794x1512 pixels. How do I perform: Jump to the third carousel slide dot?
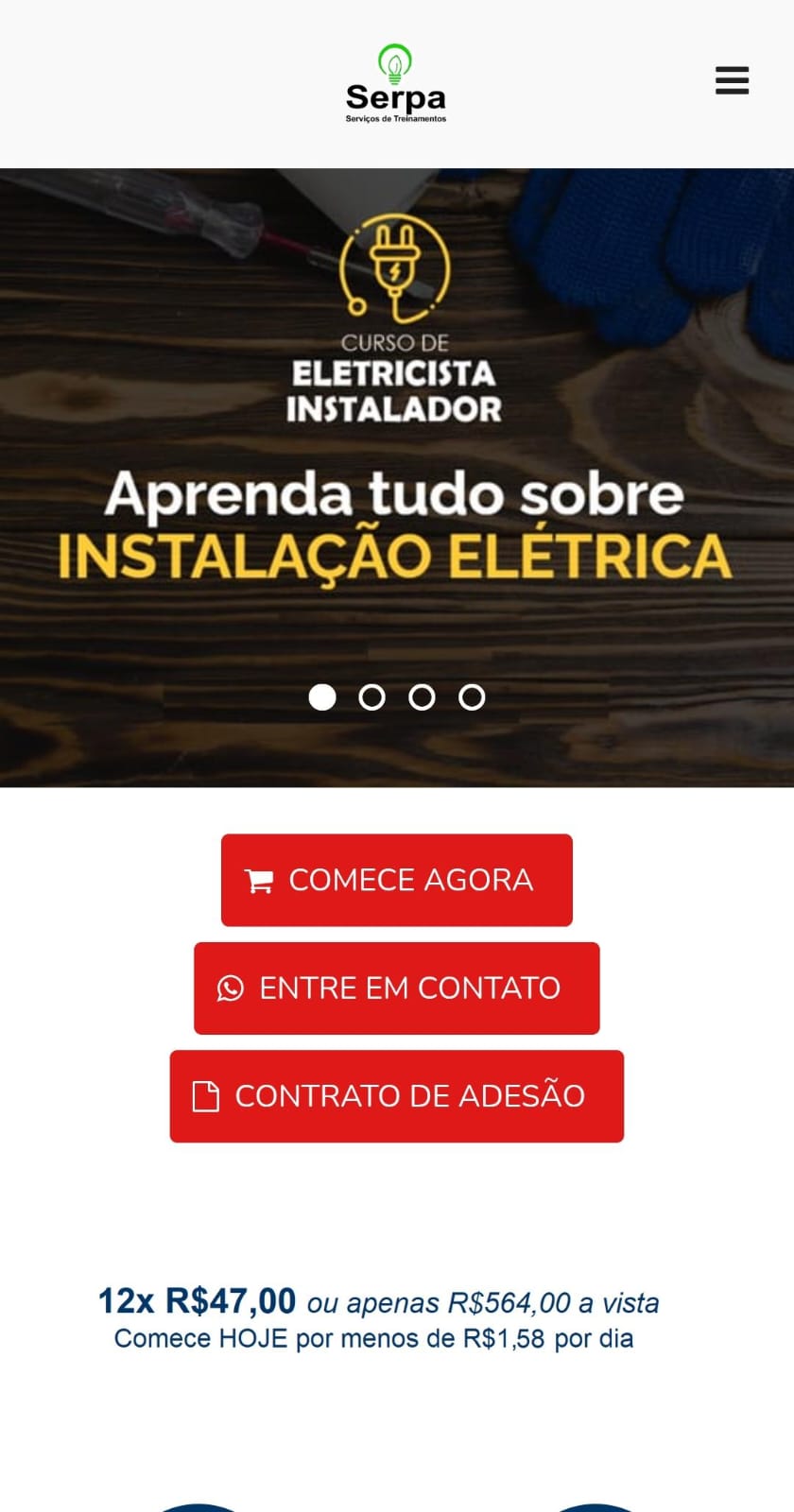422,697
